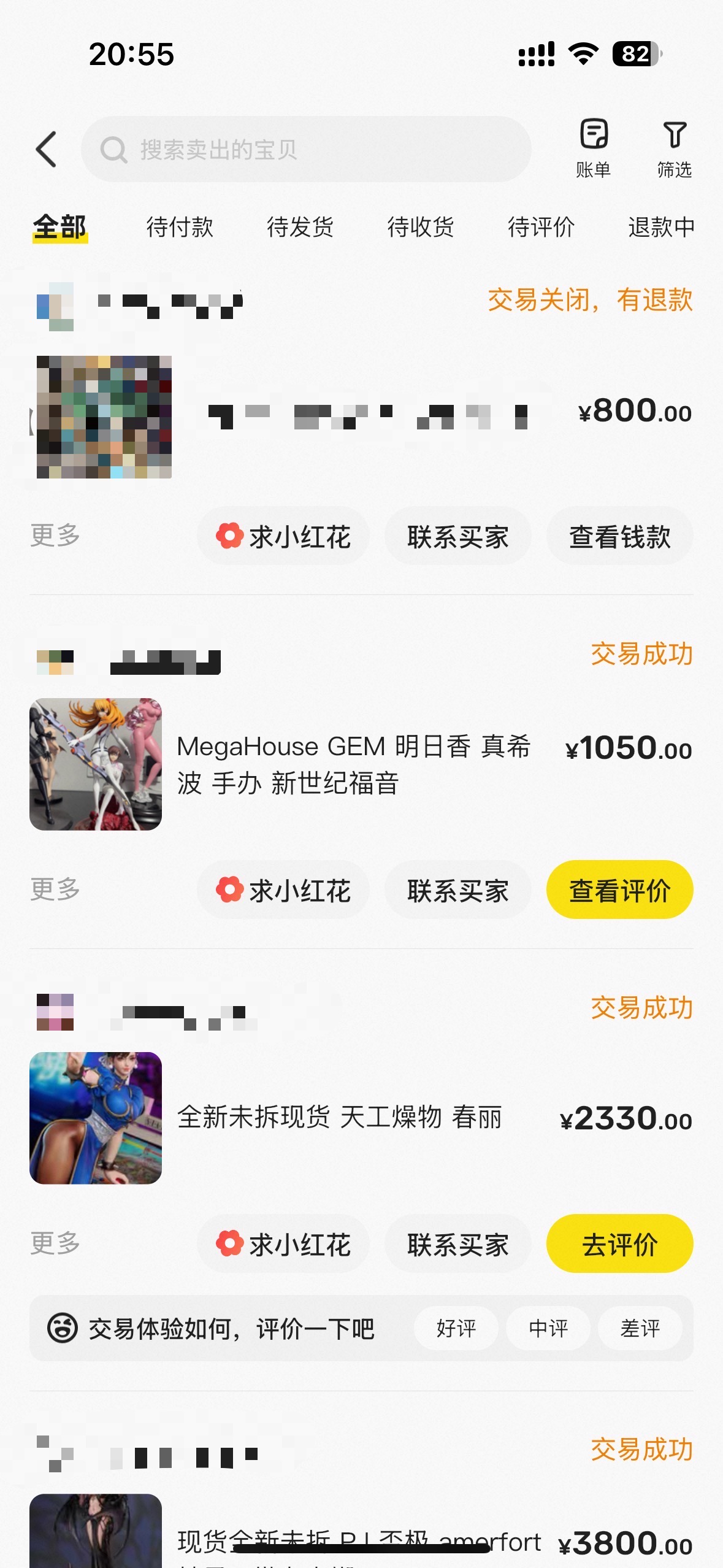Open the MegaHouse GEM 明日香 order
Screen dimensions: 723x1568
(353, 764)
